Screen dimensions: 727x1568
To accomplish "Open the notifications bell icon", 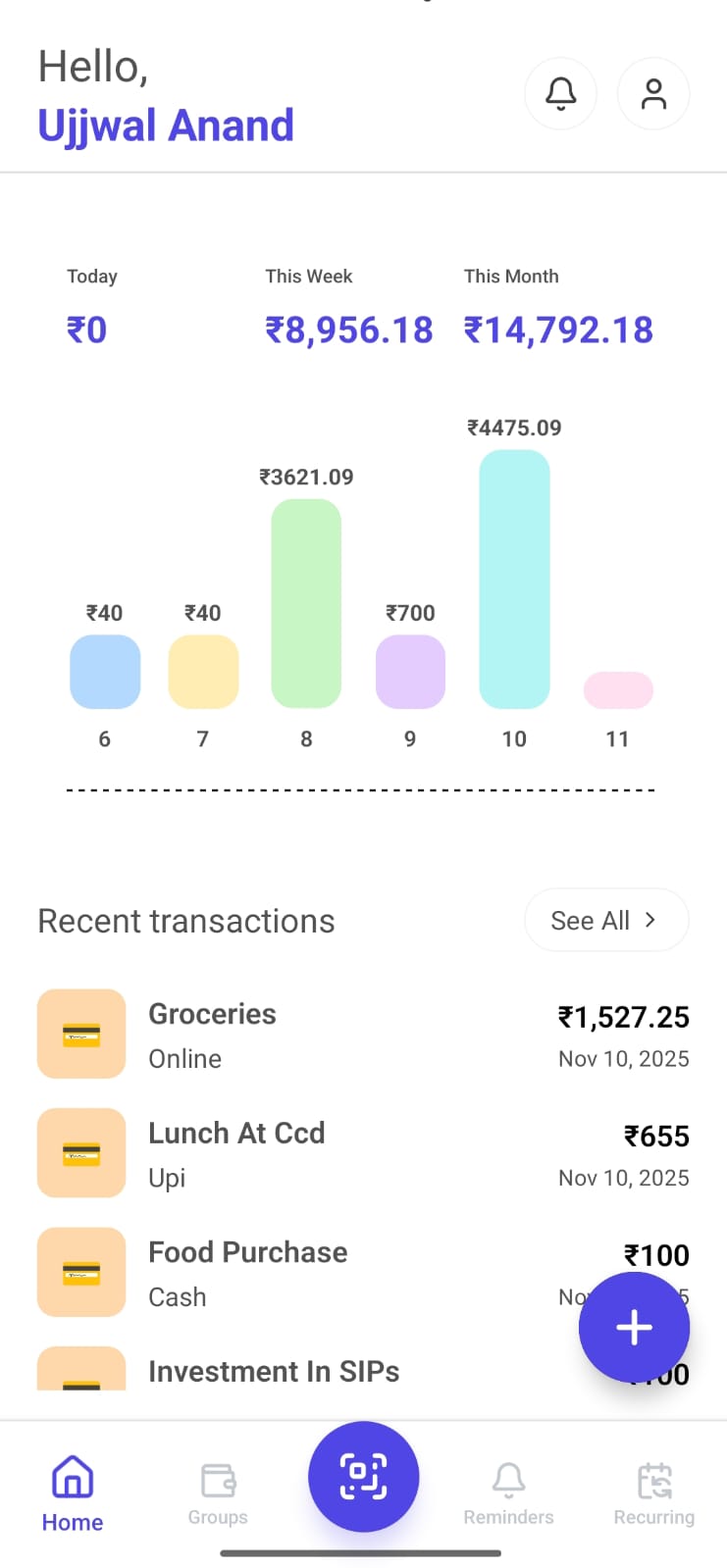I will (560, 93).
